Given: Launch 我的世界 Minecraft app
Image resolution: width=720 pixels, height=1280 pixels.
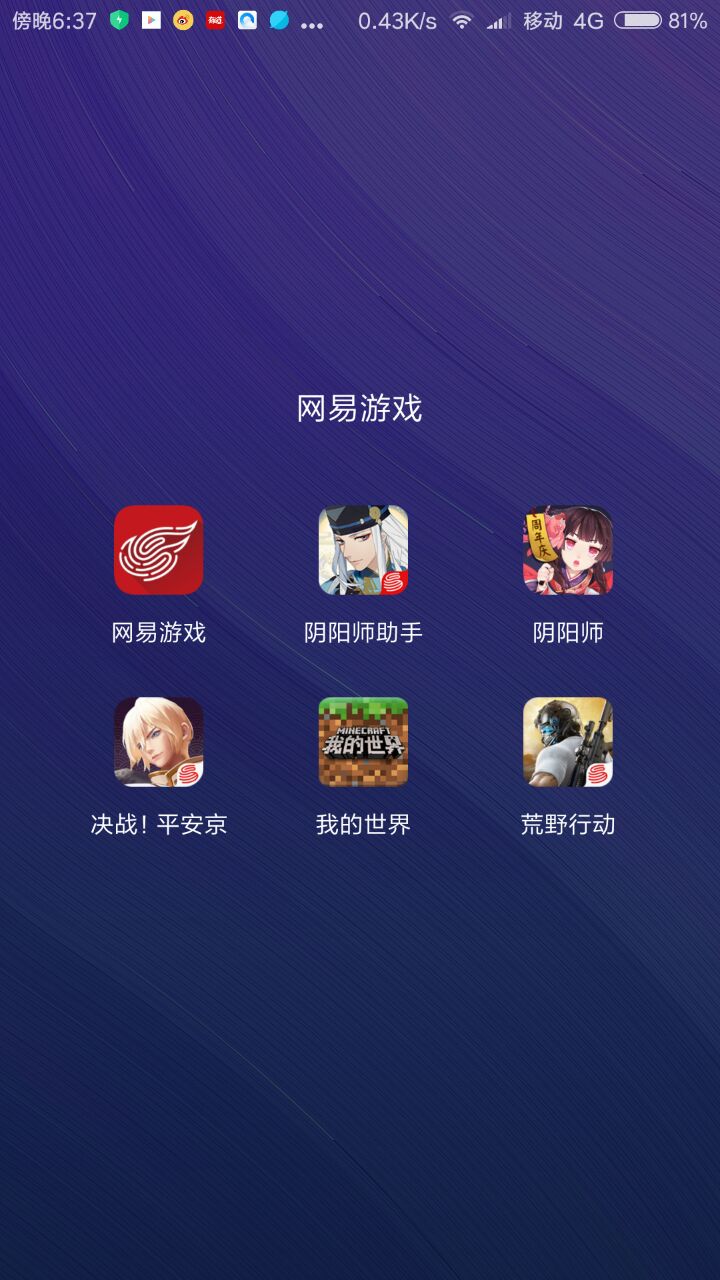Looking at the screenshot, I should click(x=363, y=742).
